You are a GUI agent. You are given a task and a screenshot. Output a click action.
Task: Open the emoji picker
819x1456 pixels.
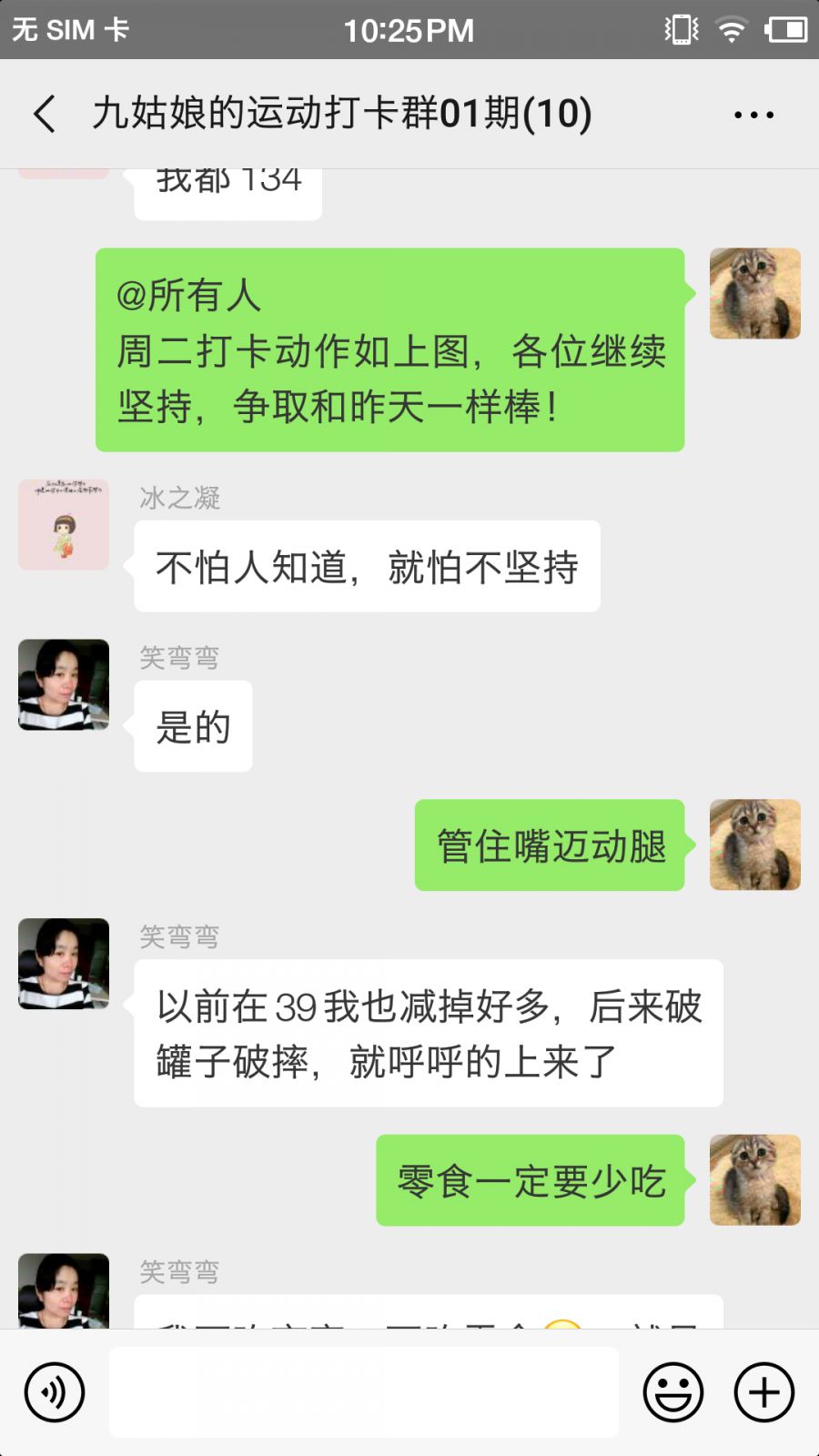[x=673, y=1391]
